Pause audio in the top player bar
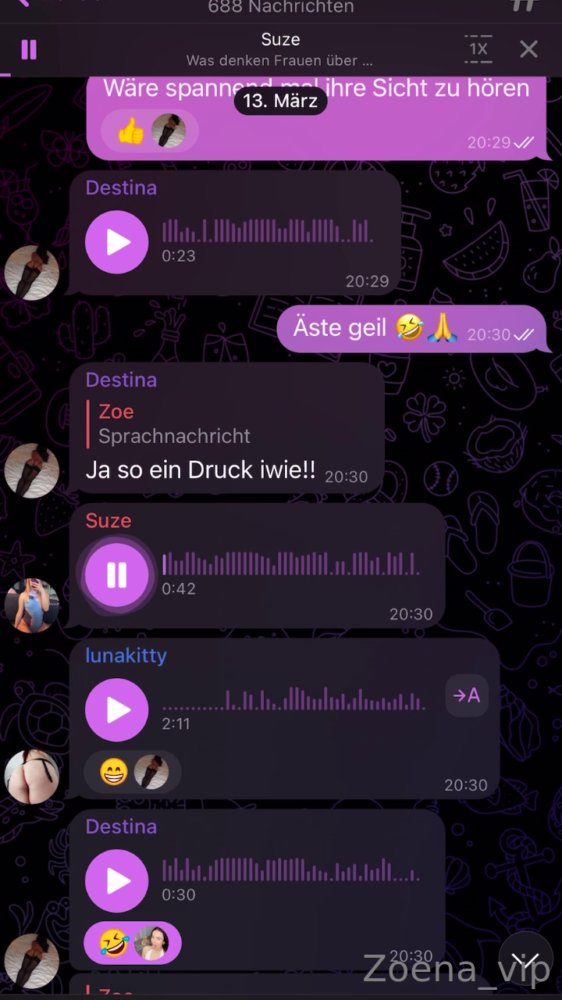The height and width of the screenshot is (1000, 562). [29, 50]
